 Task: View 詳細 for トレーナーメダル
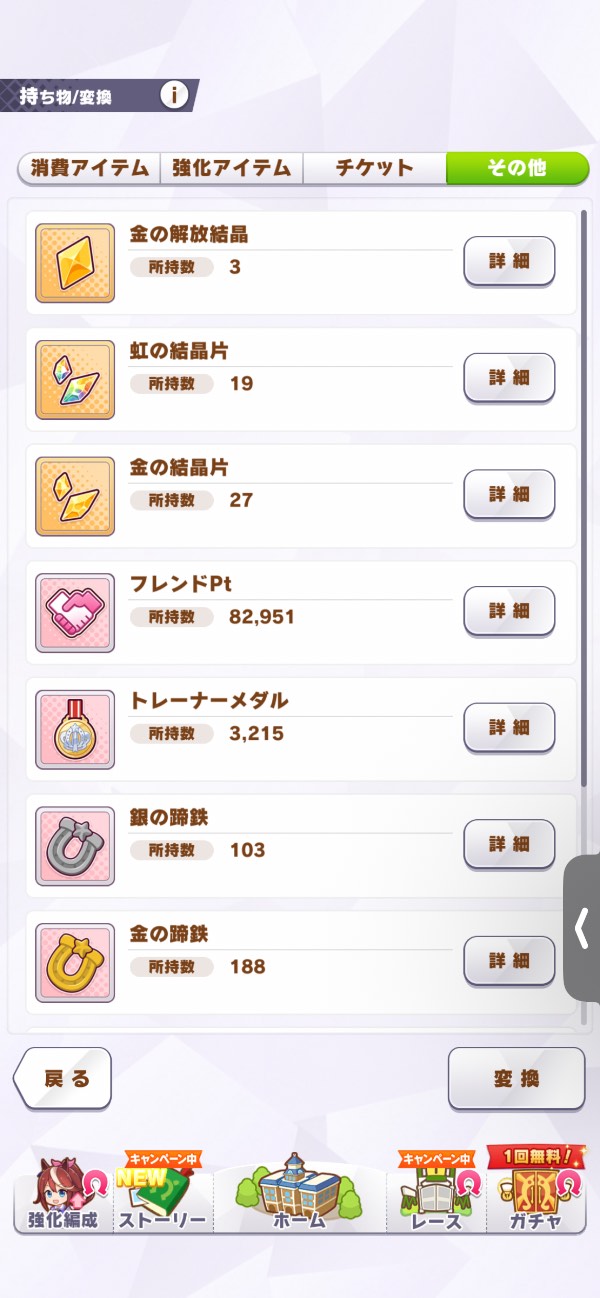click(509, 727)
